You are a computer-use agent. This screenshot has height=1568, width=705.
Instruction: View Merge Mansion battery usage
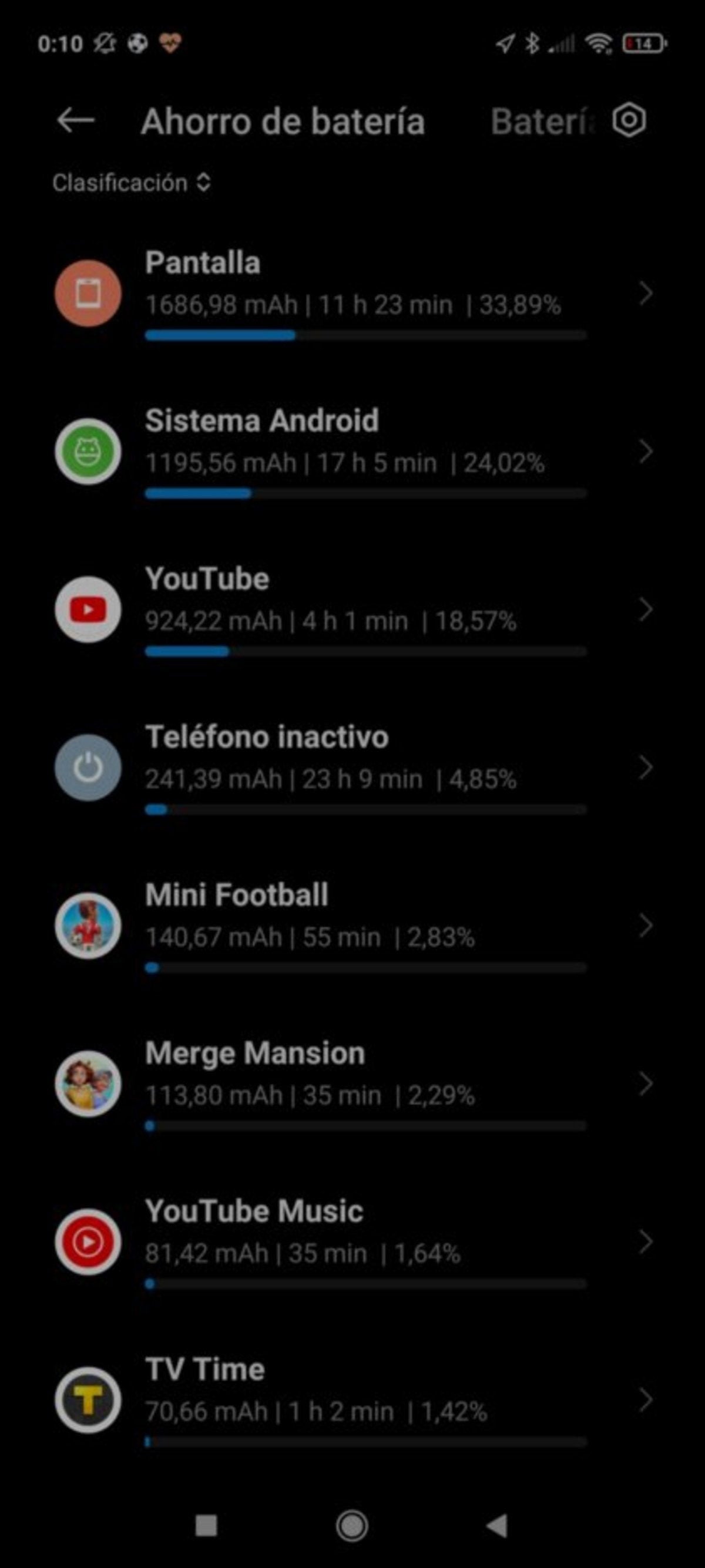pyautogui.click(x=353, y=1085)
